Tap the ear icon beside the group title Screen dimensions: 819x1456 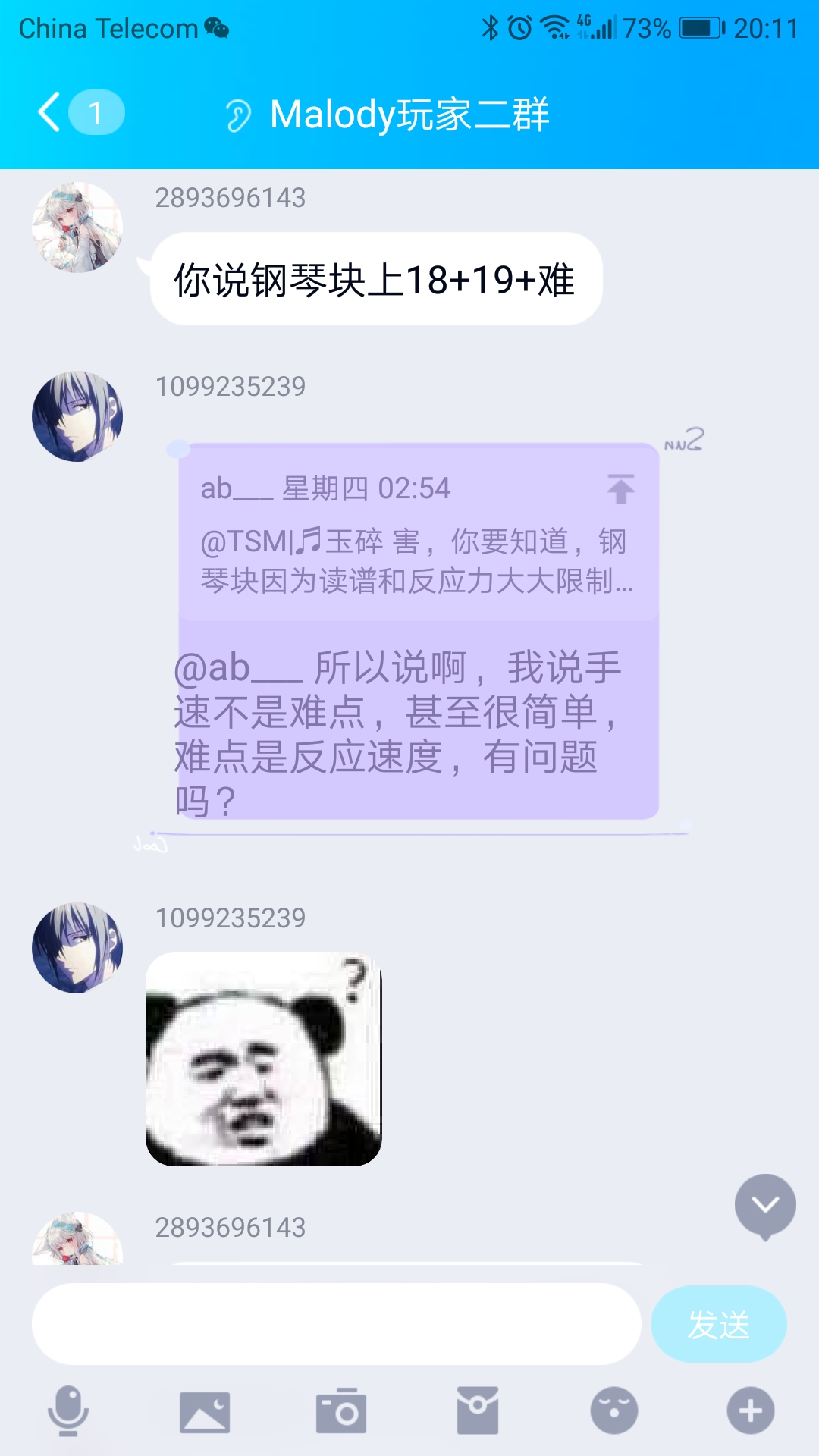(x=238, y=116)
